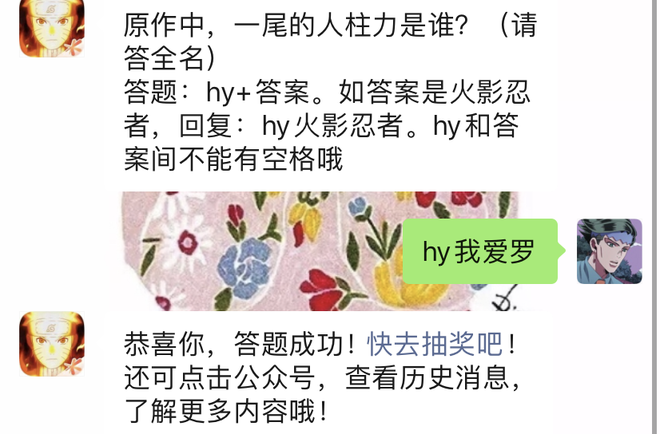Screen dimensions: 660x434
Task: Open the 快去抽奖吧 lottery link
Action: (434, 344)
